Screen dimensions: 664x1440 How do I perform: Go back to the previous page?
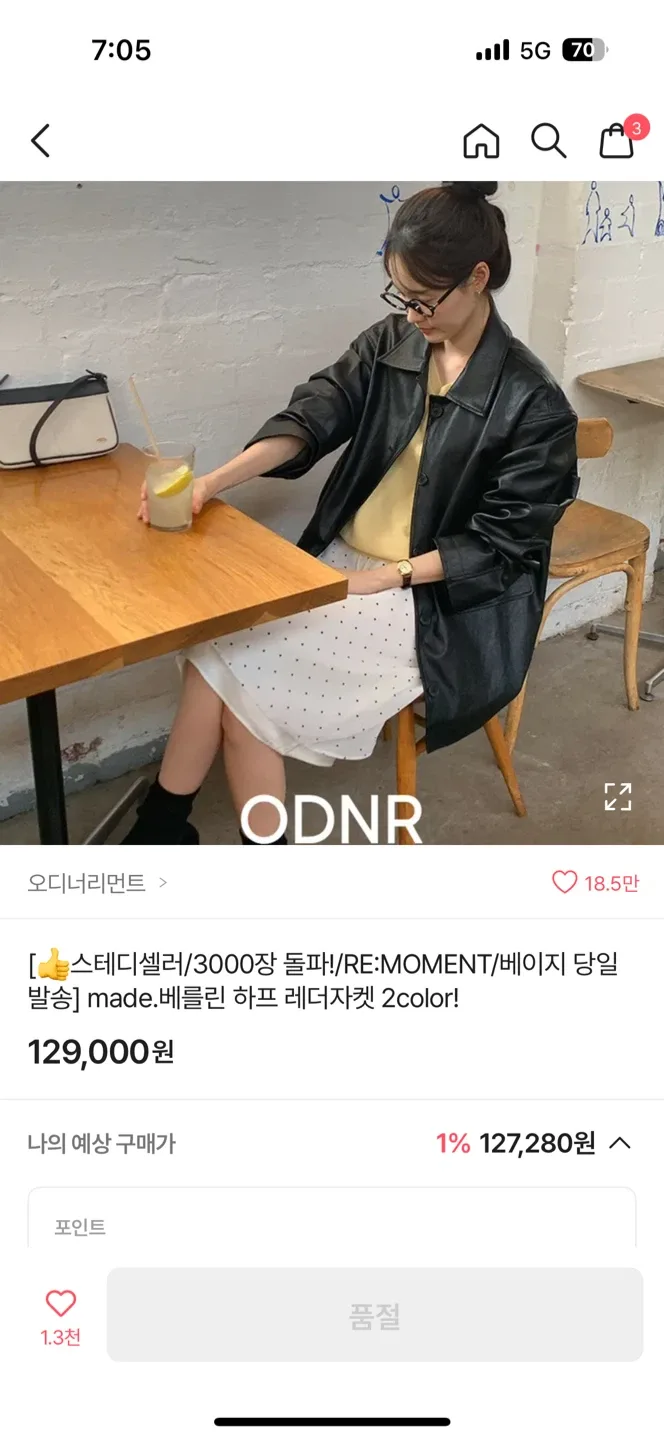[40, 141]
